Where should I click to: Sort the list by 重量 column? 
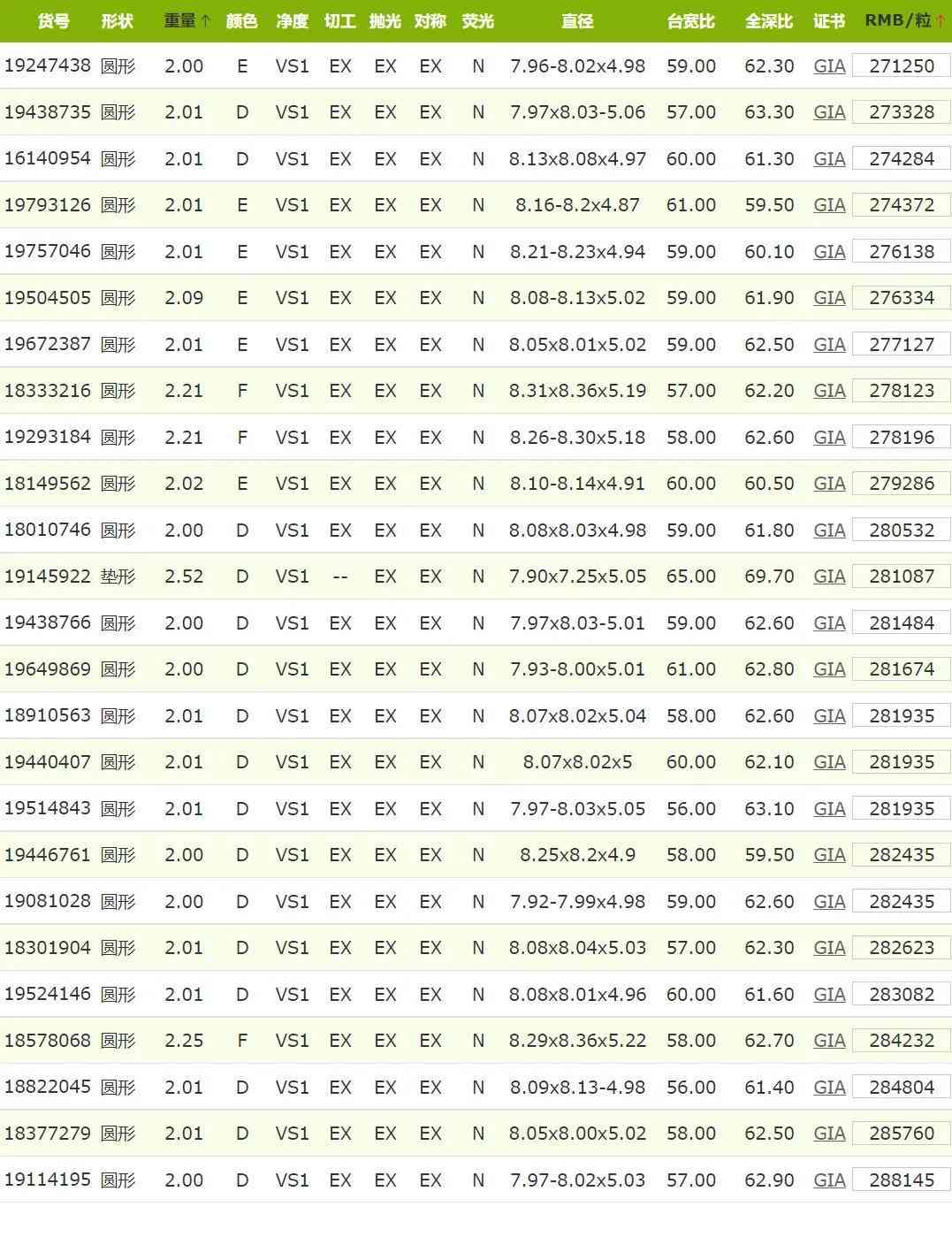click(x=187, y=20)
